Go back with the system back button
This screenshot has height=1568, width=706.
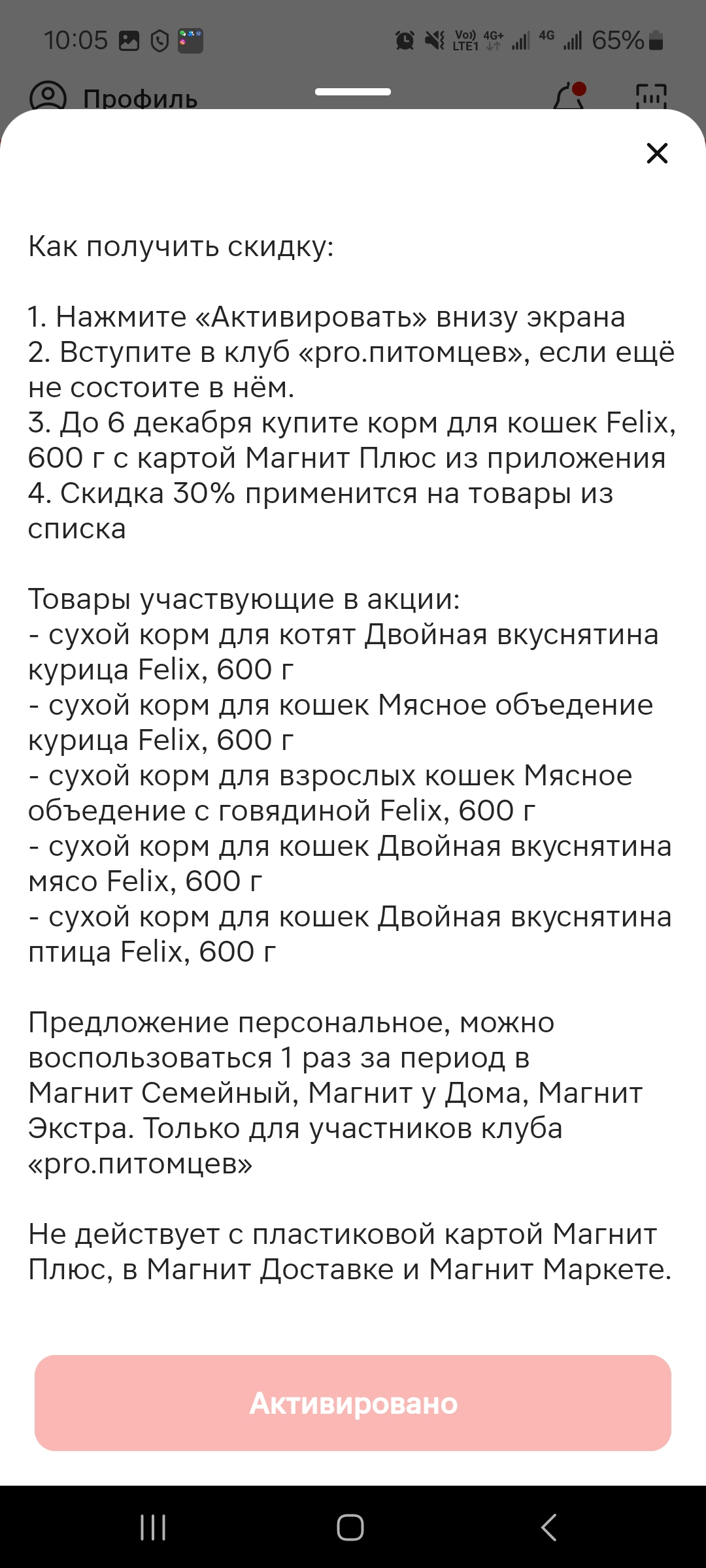(549, 1527)
